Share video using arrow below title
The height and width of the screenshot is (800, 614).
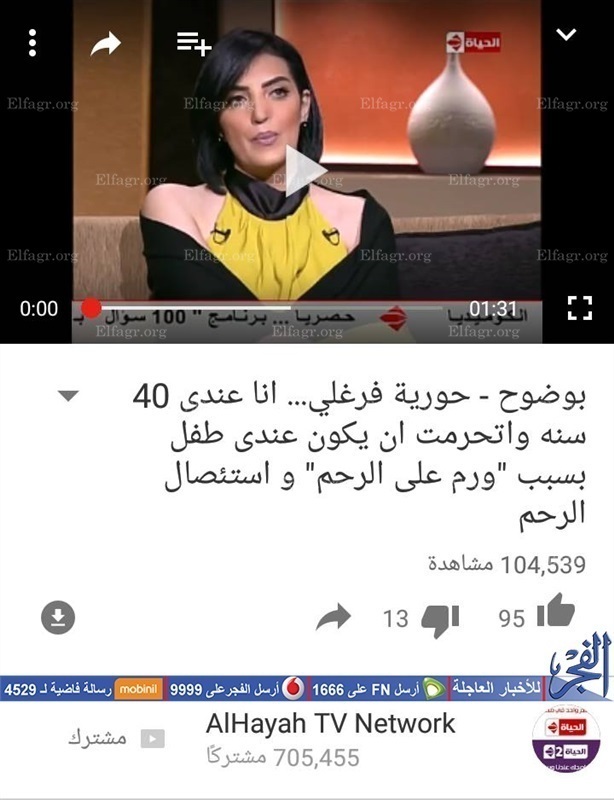(334, 617)
